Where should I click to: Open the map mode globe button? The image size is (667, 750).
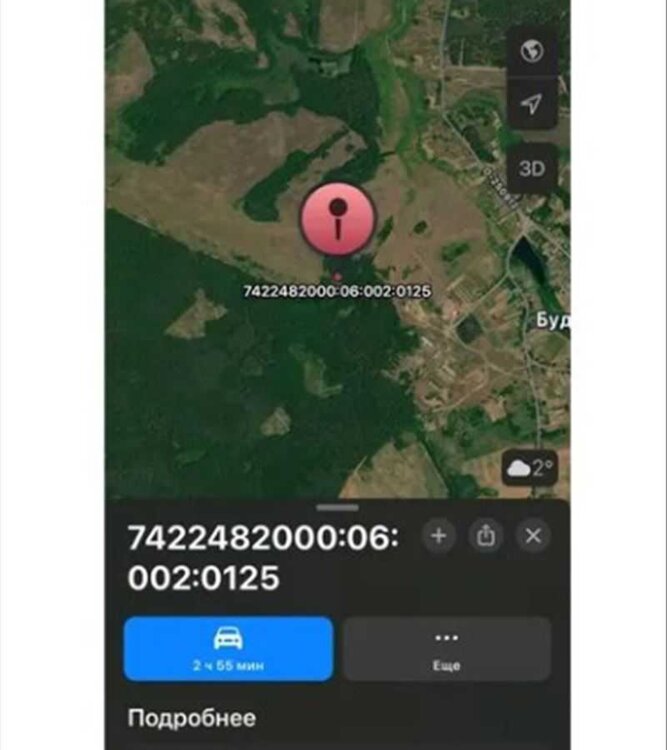(x=532, y=53)
